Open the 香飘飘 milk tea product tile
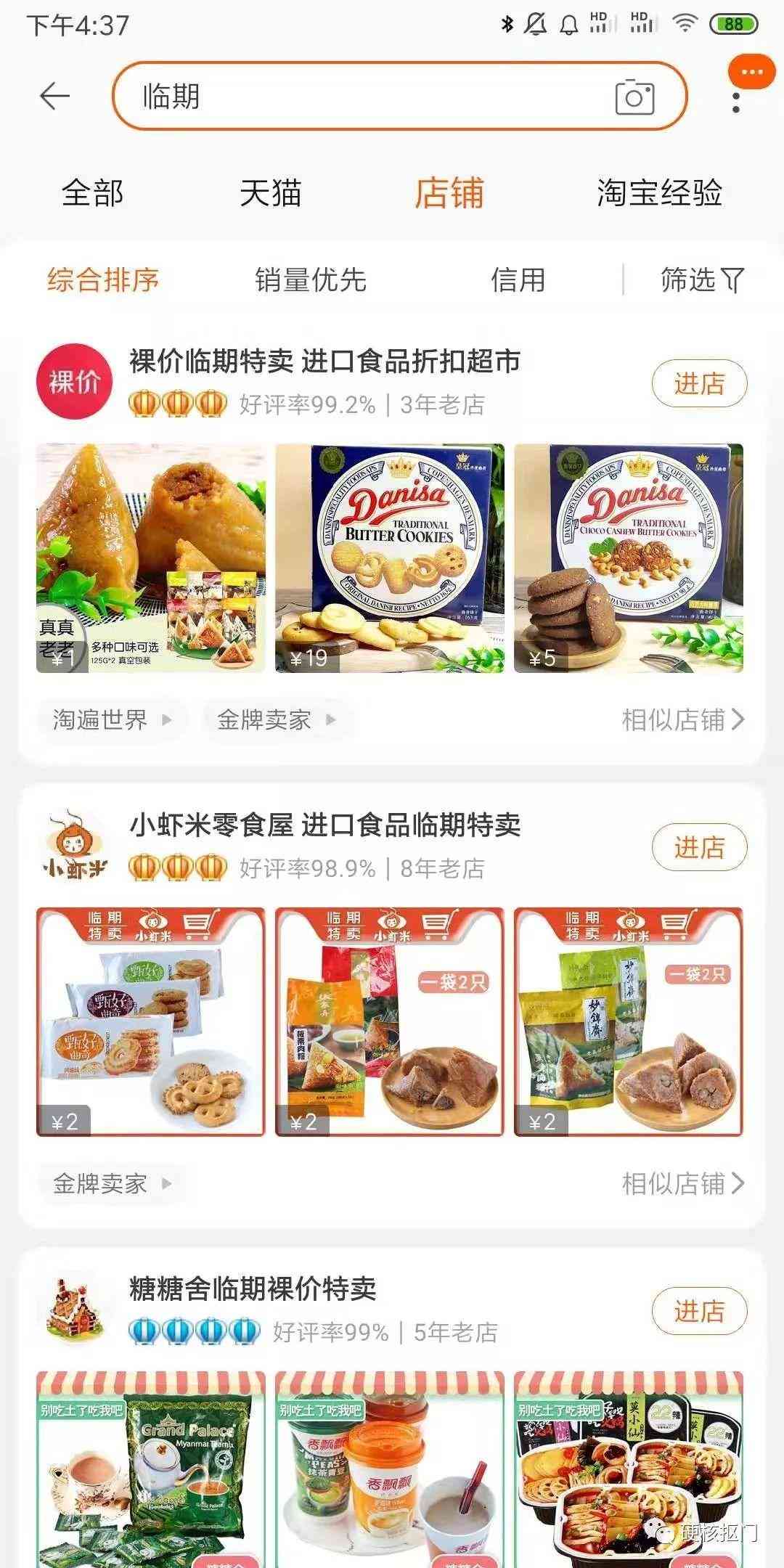Image resolution: width=784 pixels, height=1568 pixels. (x=390, y=1474)
